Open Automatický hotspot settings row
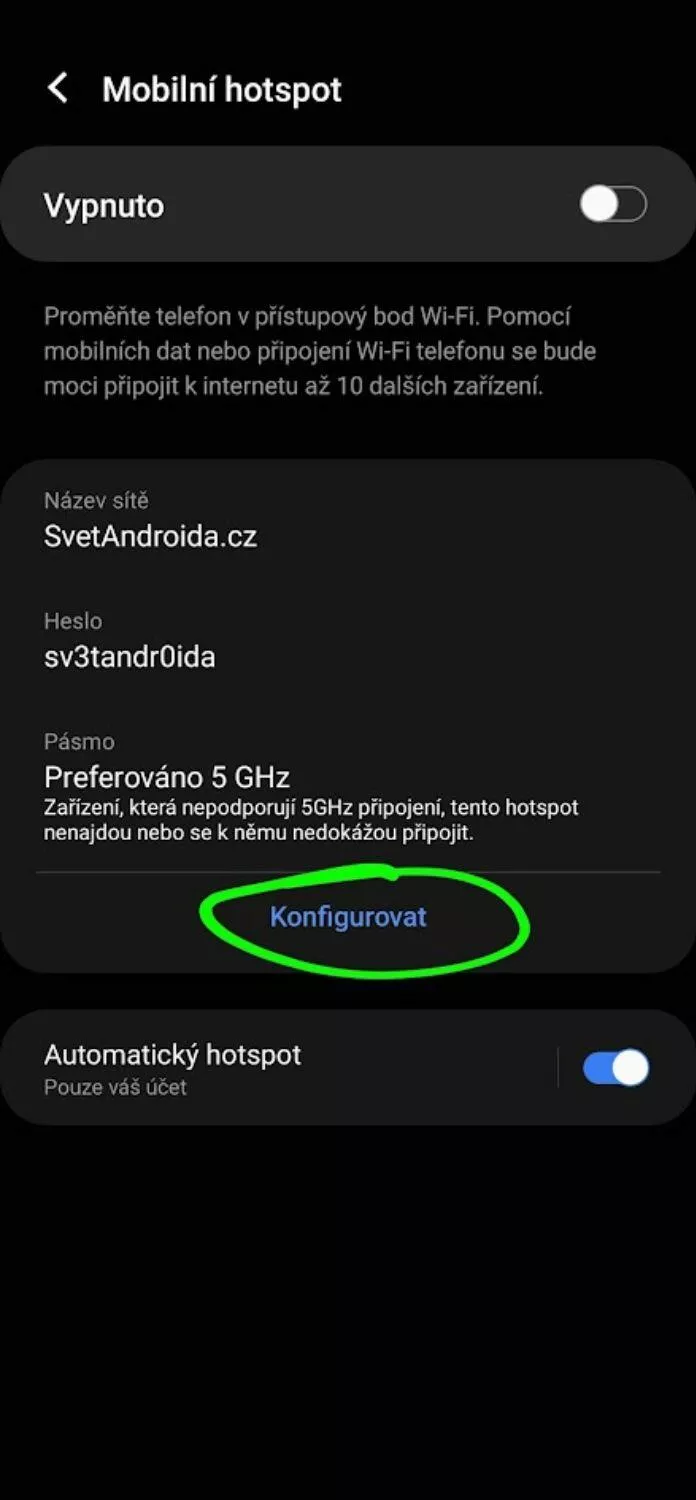 280,1068
